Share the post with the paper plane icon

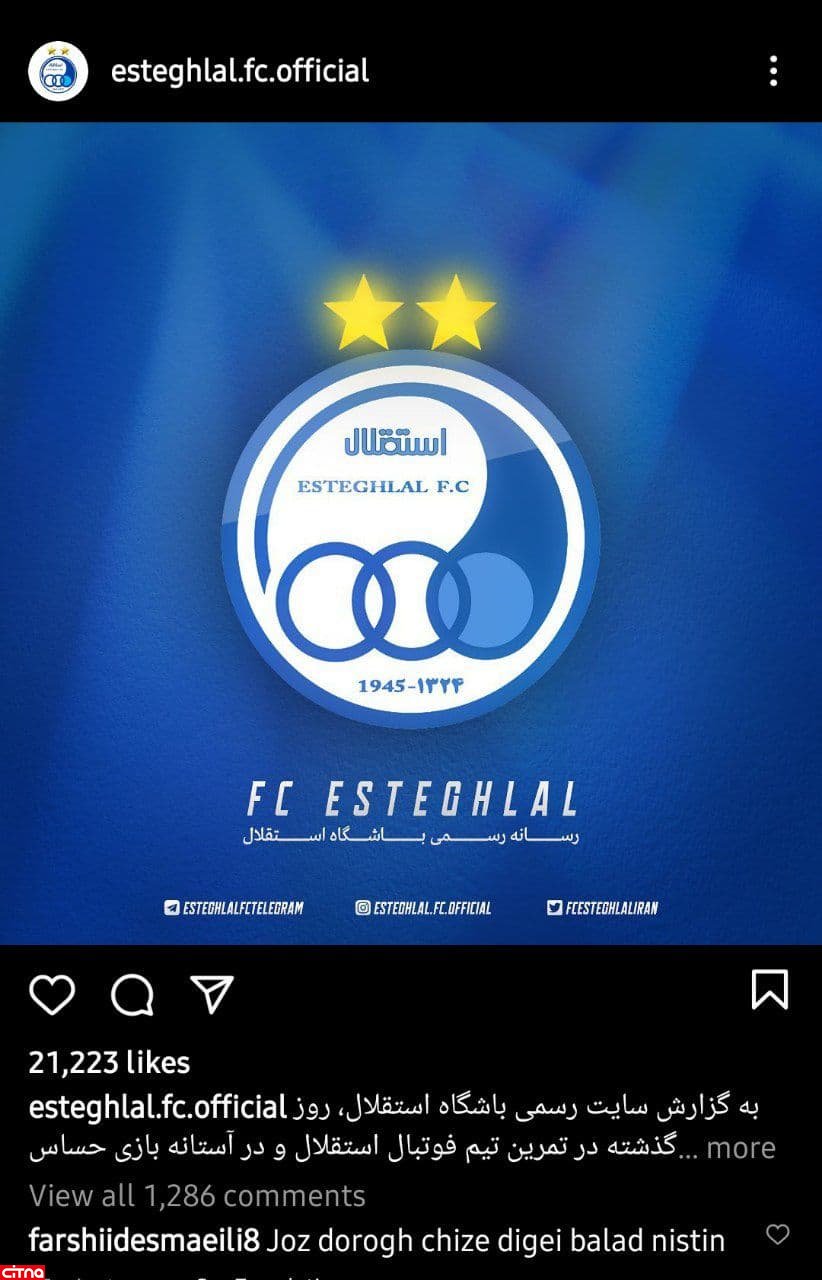click(211, 994)
